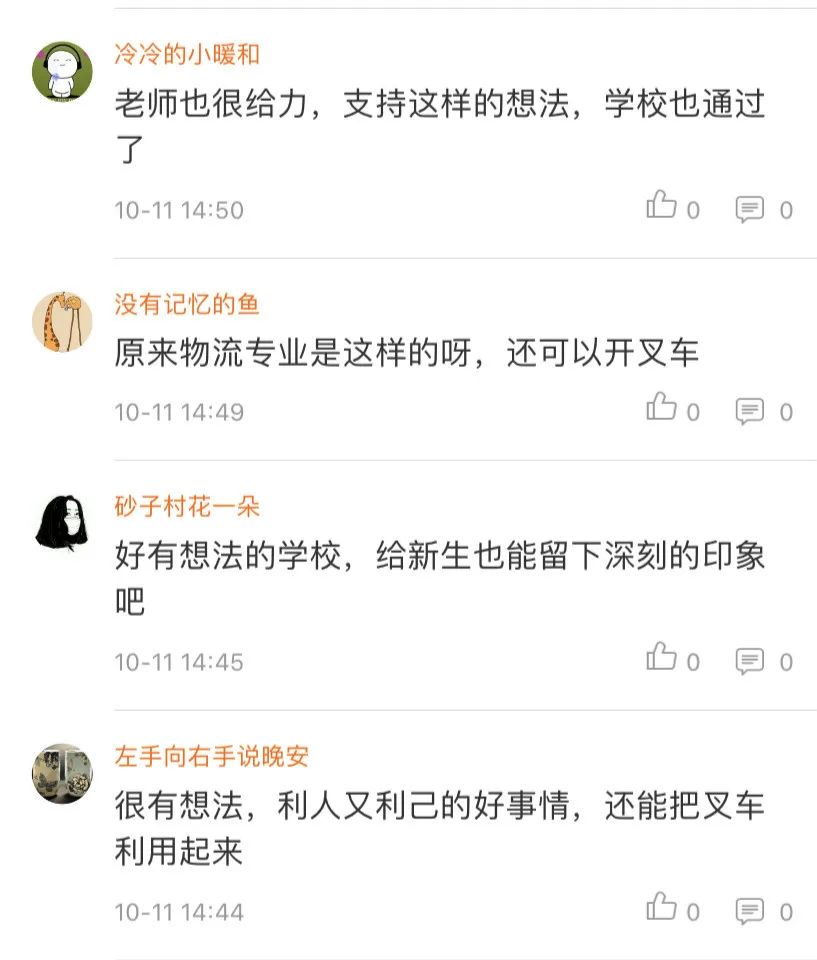Open 冷冷的小暖和's profile avatar
This screenshot has height=960, width=817.
62,72
